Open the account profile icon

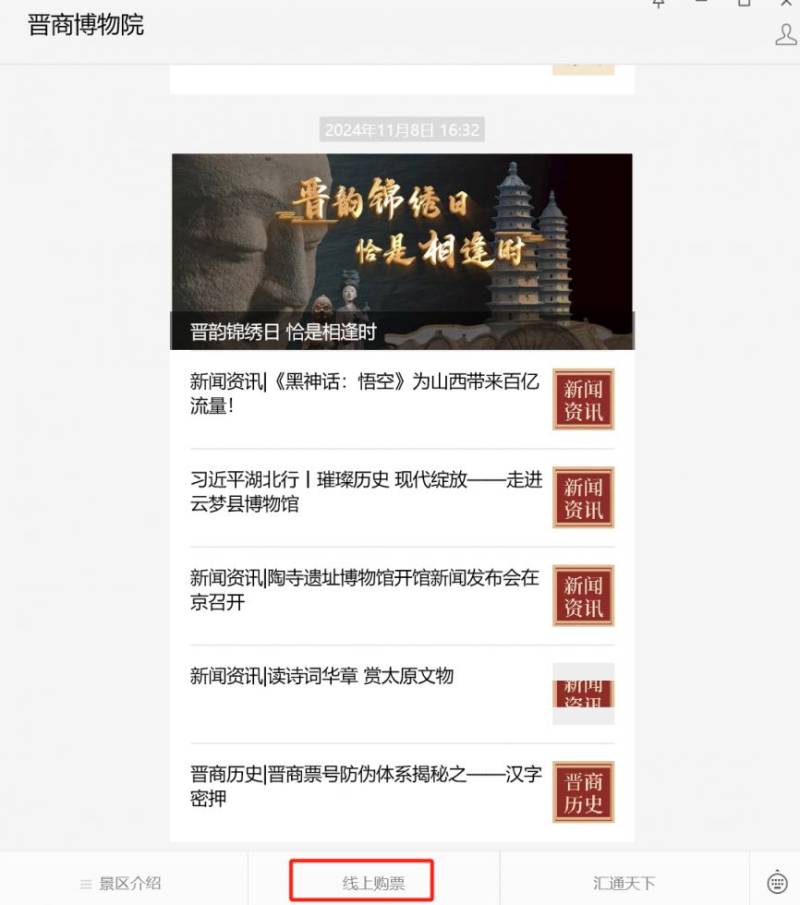click(x=786, y=34)
